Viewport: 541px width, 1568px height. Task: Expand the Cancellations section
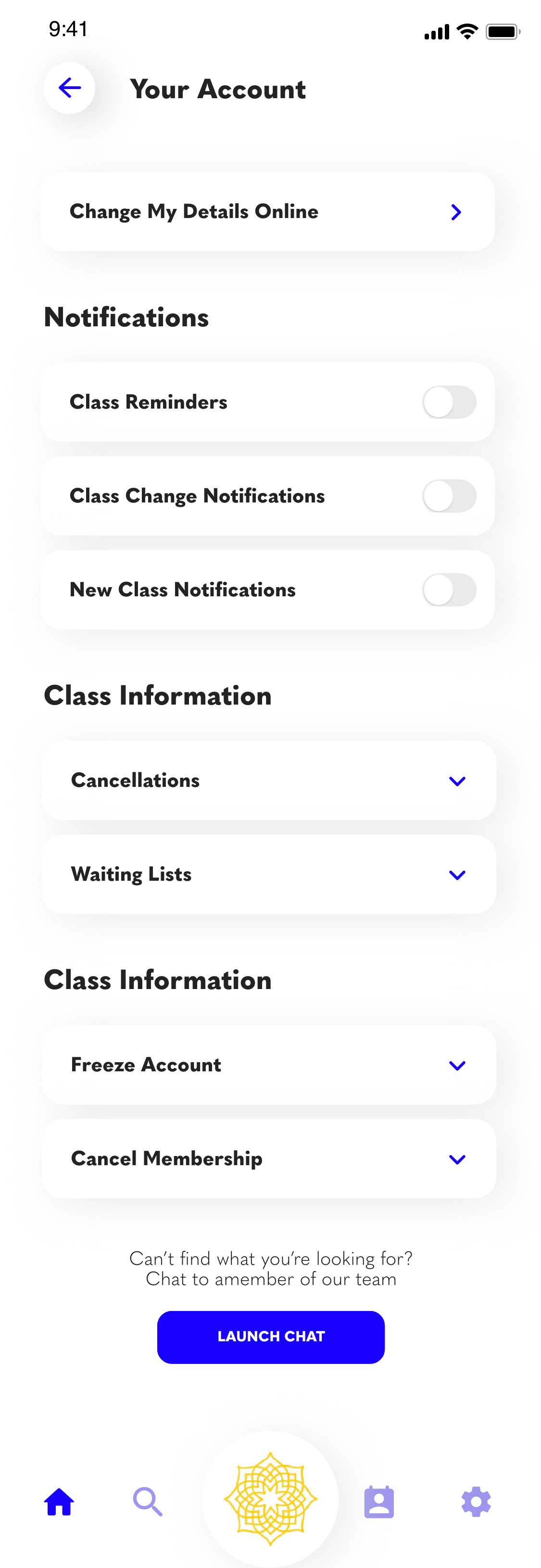(x=458, y=782)
